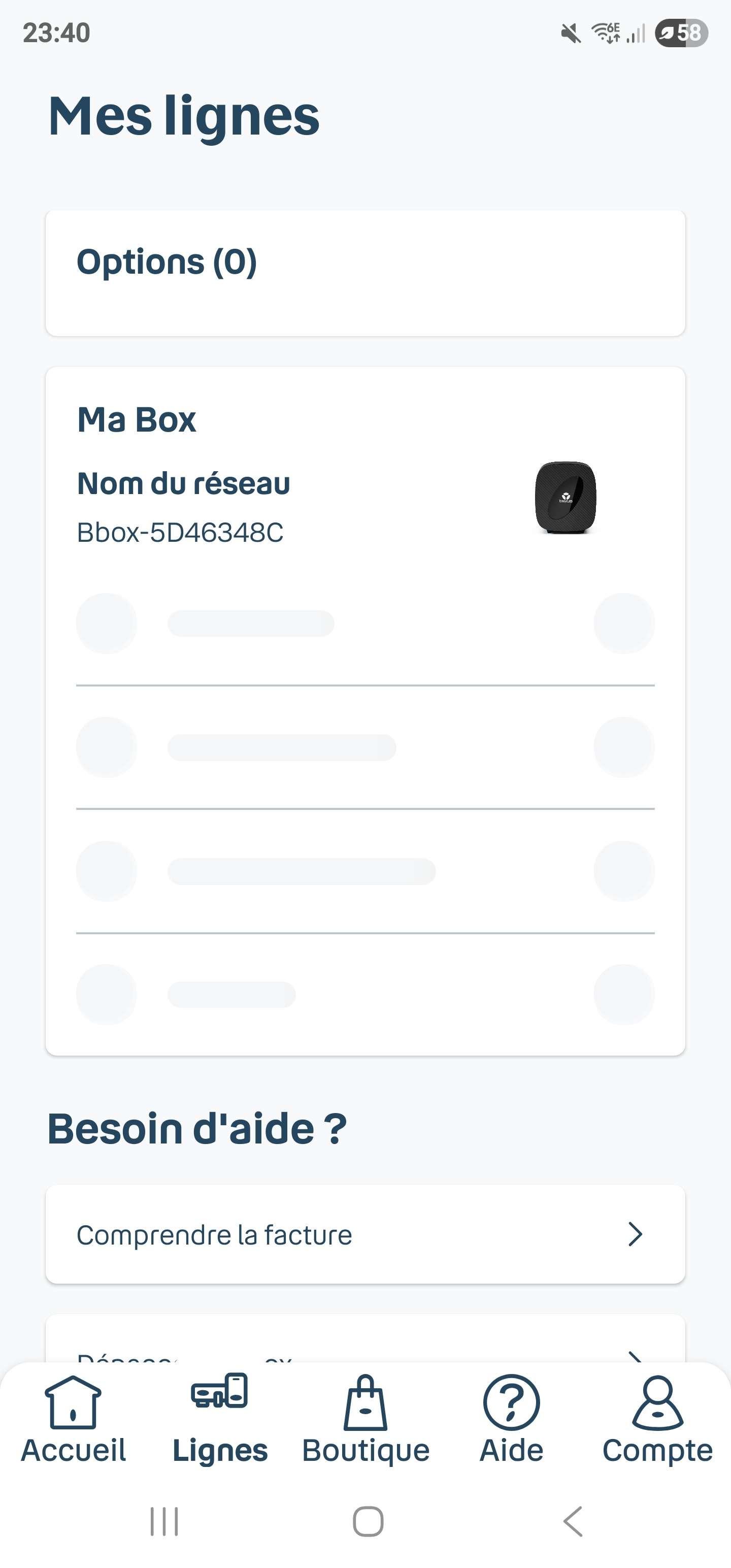The height and width of the screenshot is (1568, 731).
Task: Open recent apps from navigation bar
Action: (x=164, y=1522)
